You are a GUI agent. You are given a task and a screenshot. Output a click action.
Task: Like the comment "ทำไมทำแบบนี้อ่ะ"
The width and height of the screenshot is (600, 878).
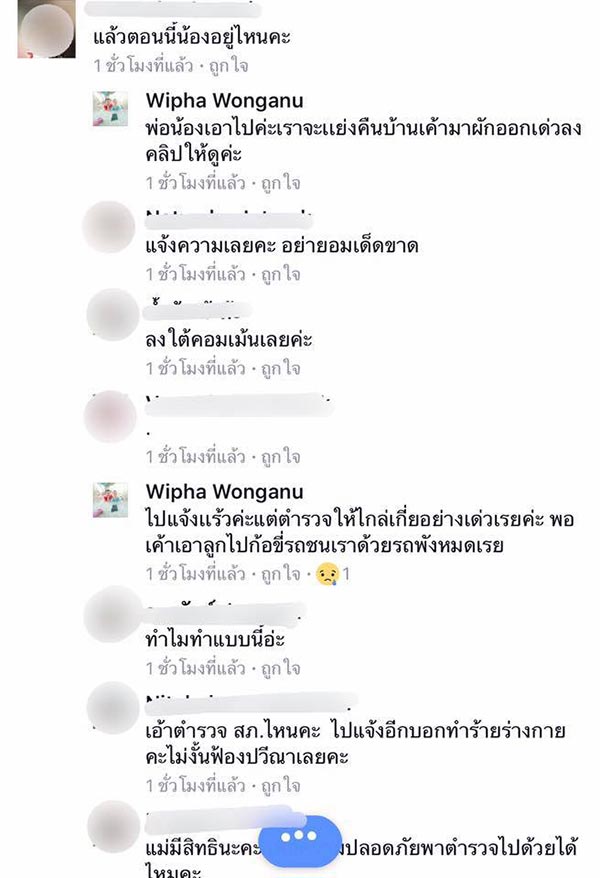point(281,669)
